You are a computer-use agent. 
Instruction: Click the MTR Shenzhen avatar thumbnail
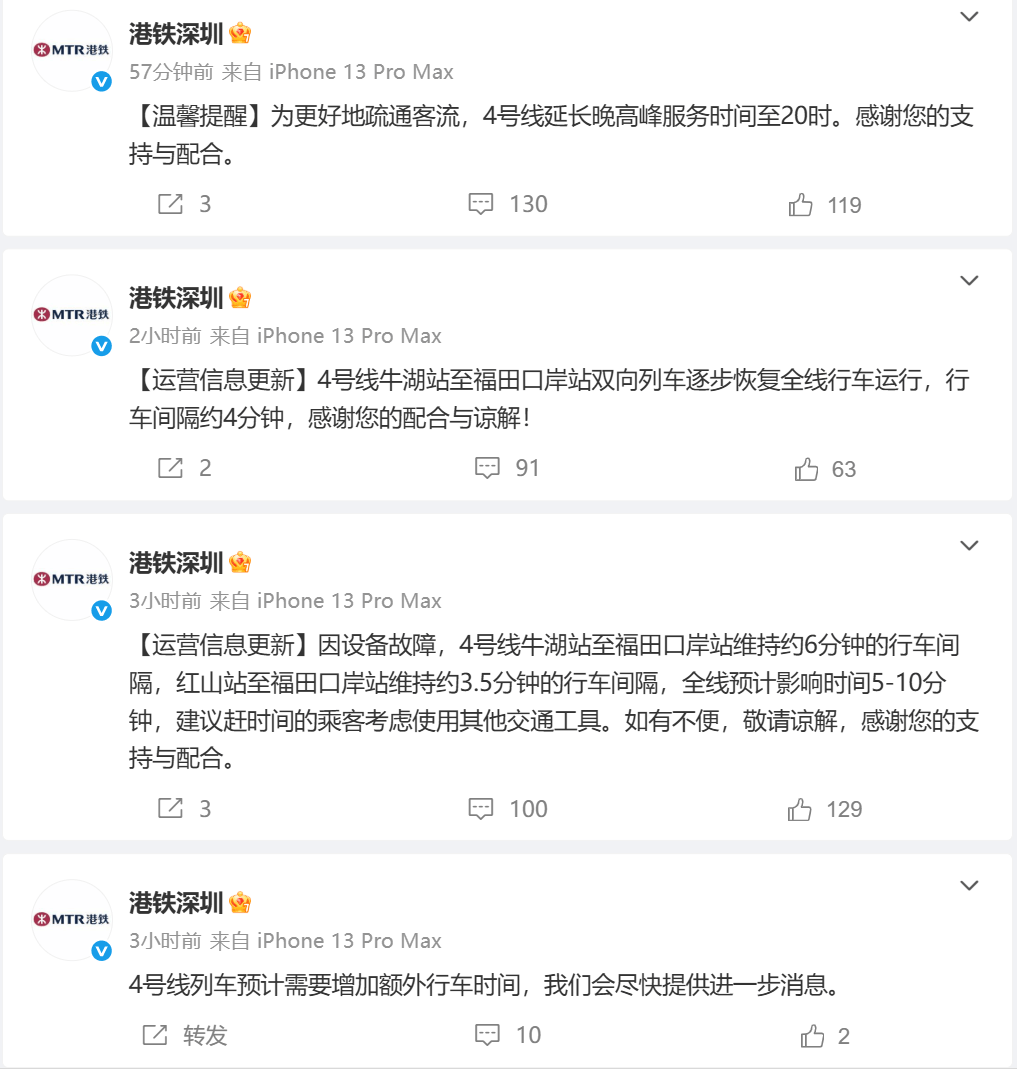pos(72,50)
